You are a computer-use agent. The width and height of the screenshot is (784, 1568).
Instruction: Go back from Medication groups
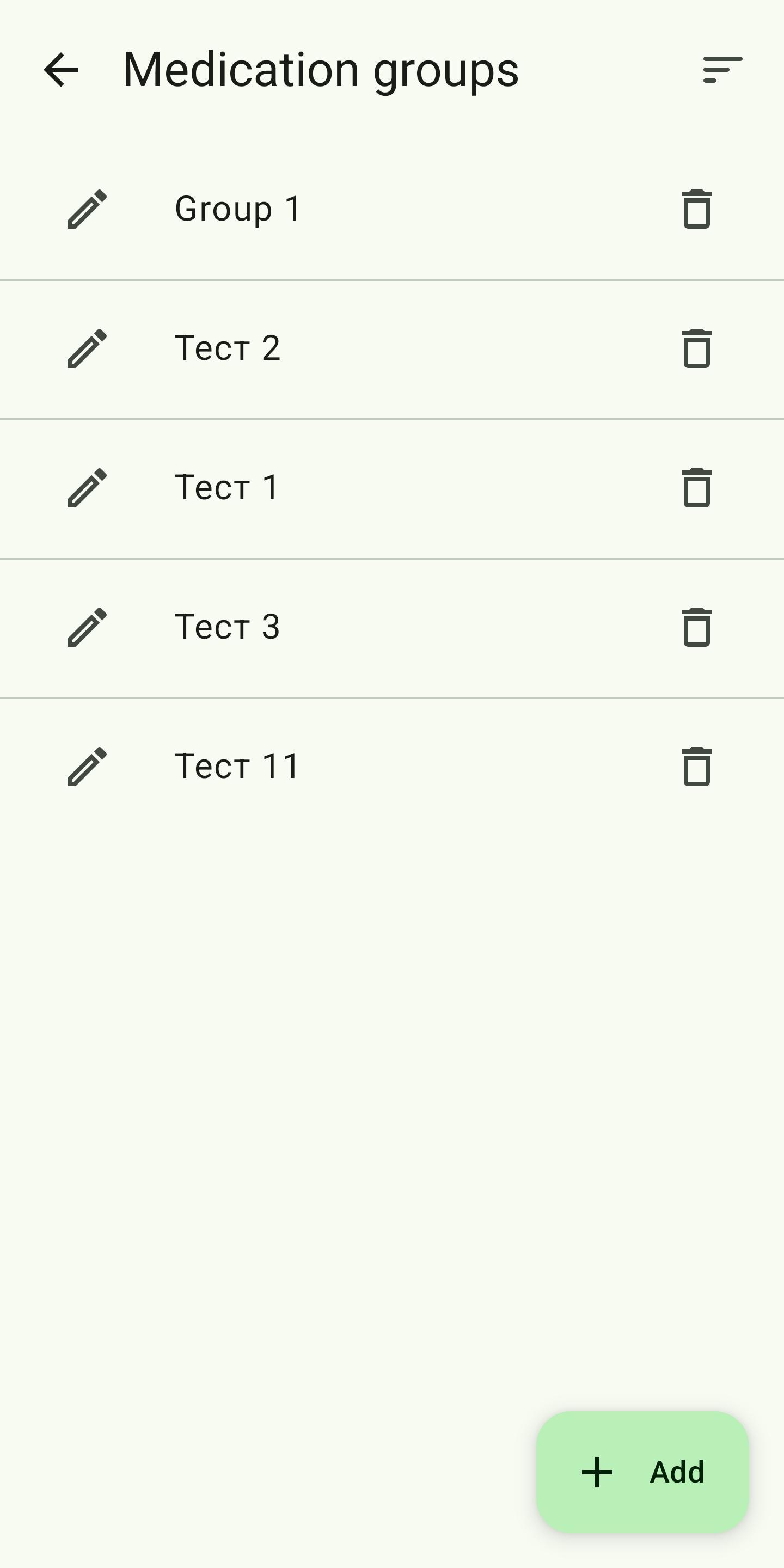tap(62, 70)
